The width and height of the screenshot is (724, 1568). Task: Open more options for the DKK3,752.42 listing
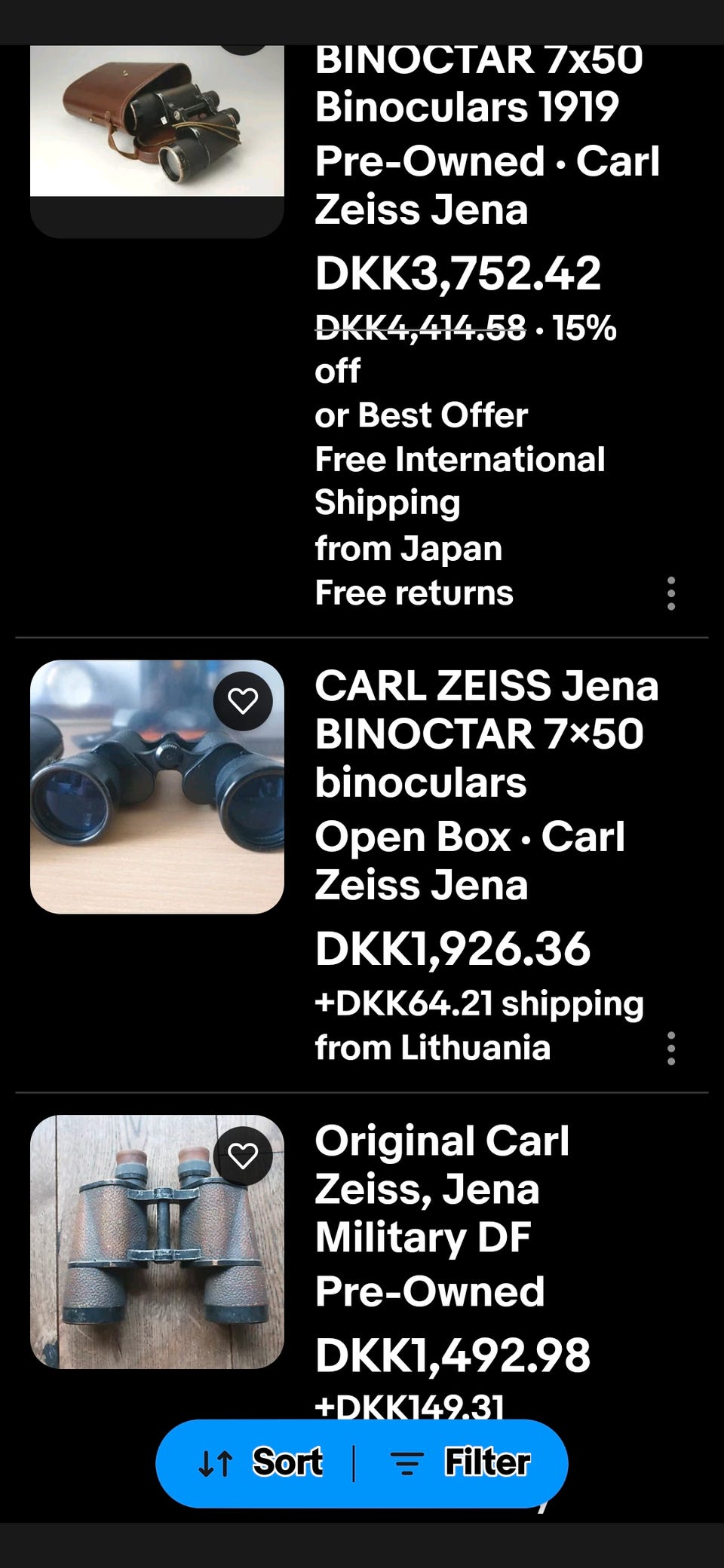(670, 593)
